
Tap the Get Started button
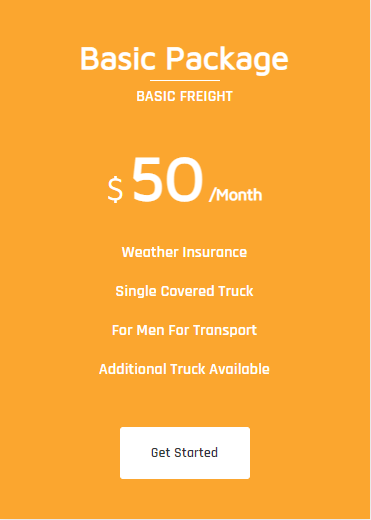tap(185, 453)
